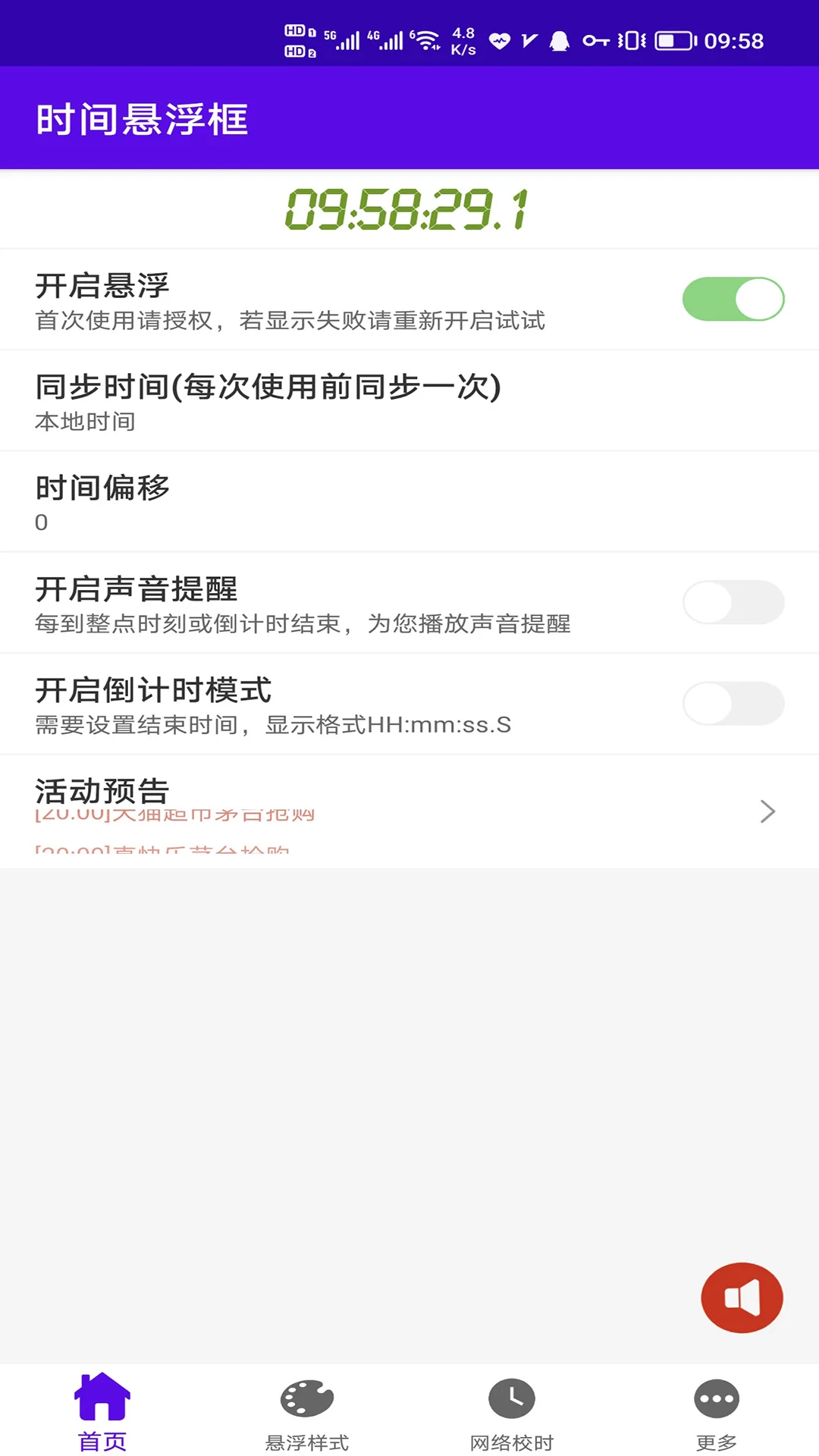
Task: Click the Wi-Fi icon in status bar
Action: (425, 39)
